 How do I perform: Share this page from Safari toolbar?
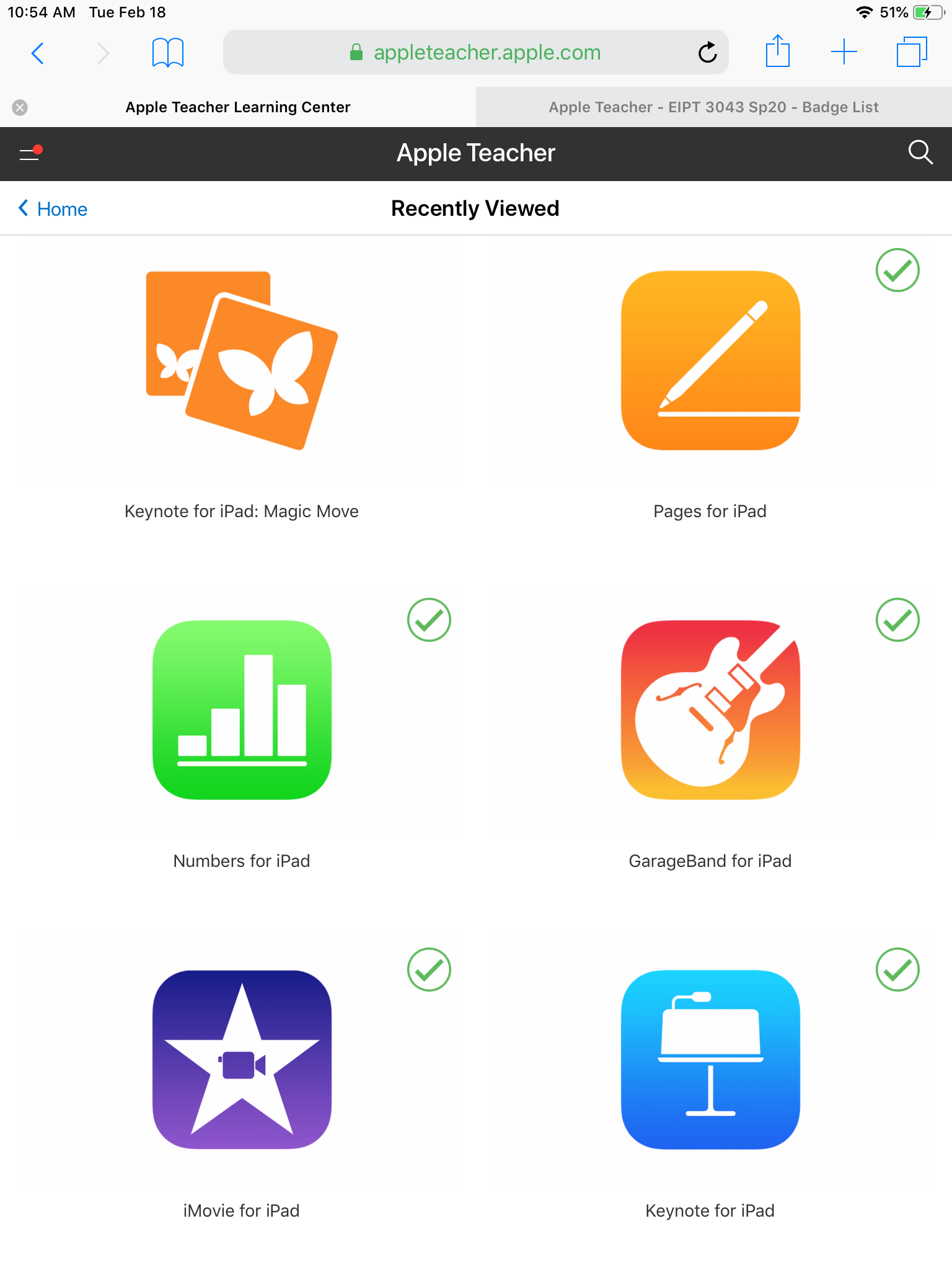tap(777, 52)
